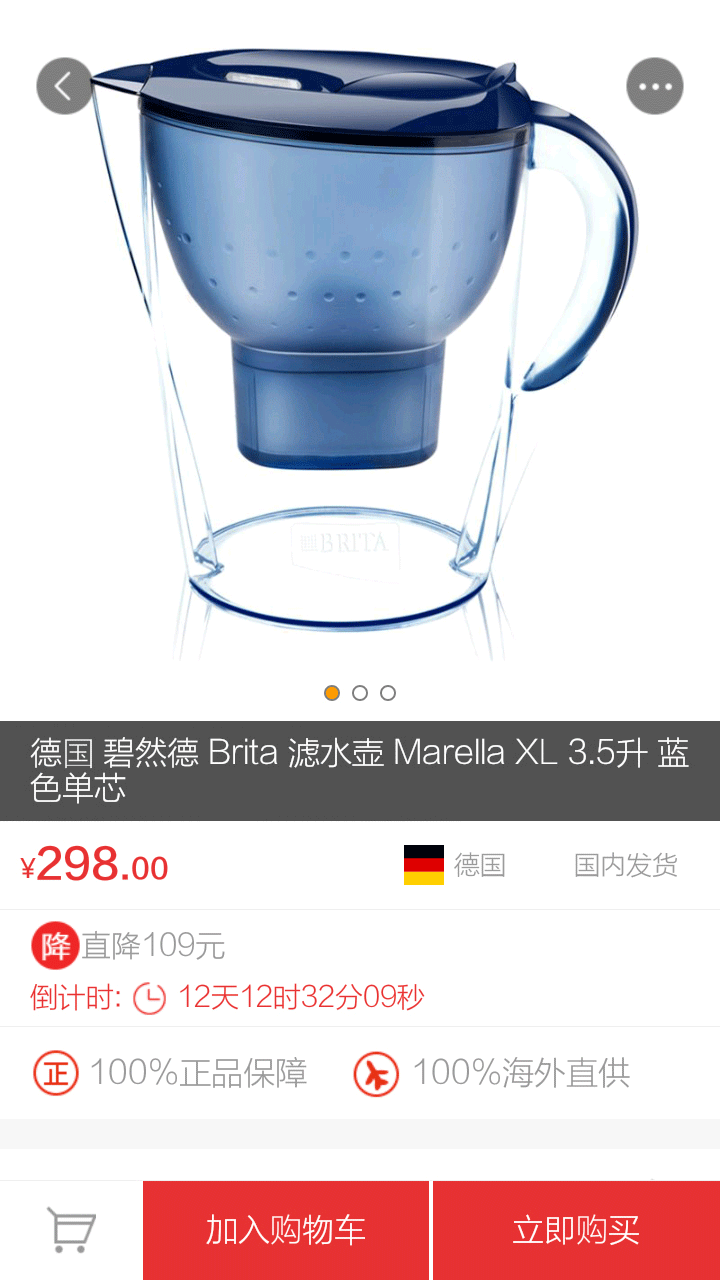Click the red 降 discount badge icon
This screenshot has width=720, height=1280.
tap(56, 944)
